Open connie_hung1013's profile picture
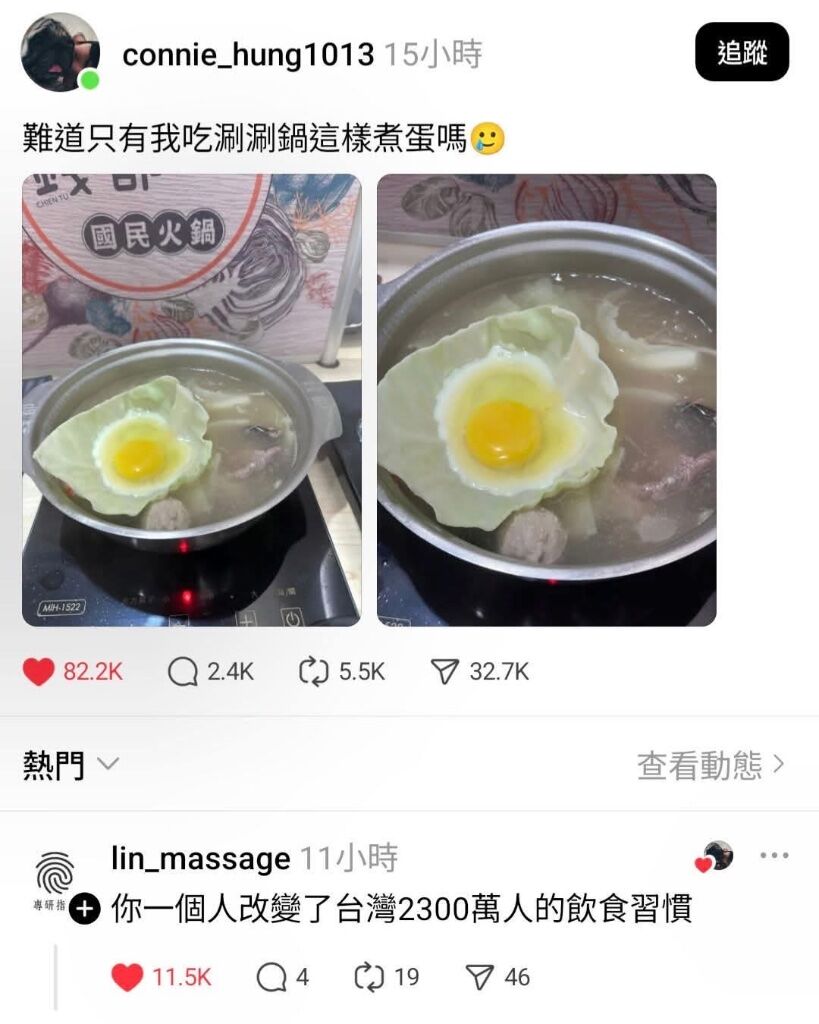Screen dimensions: 819x1024 click(x=60, y=52)
